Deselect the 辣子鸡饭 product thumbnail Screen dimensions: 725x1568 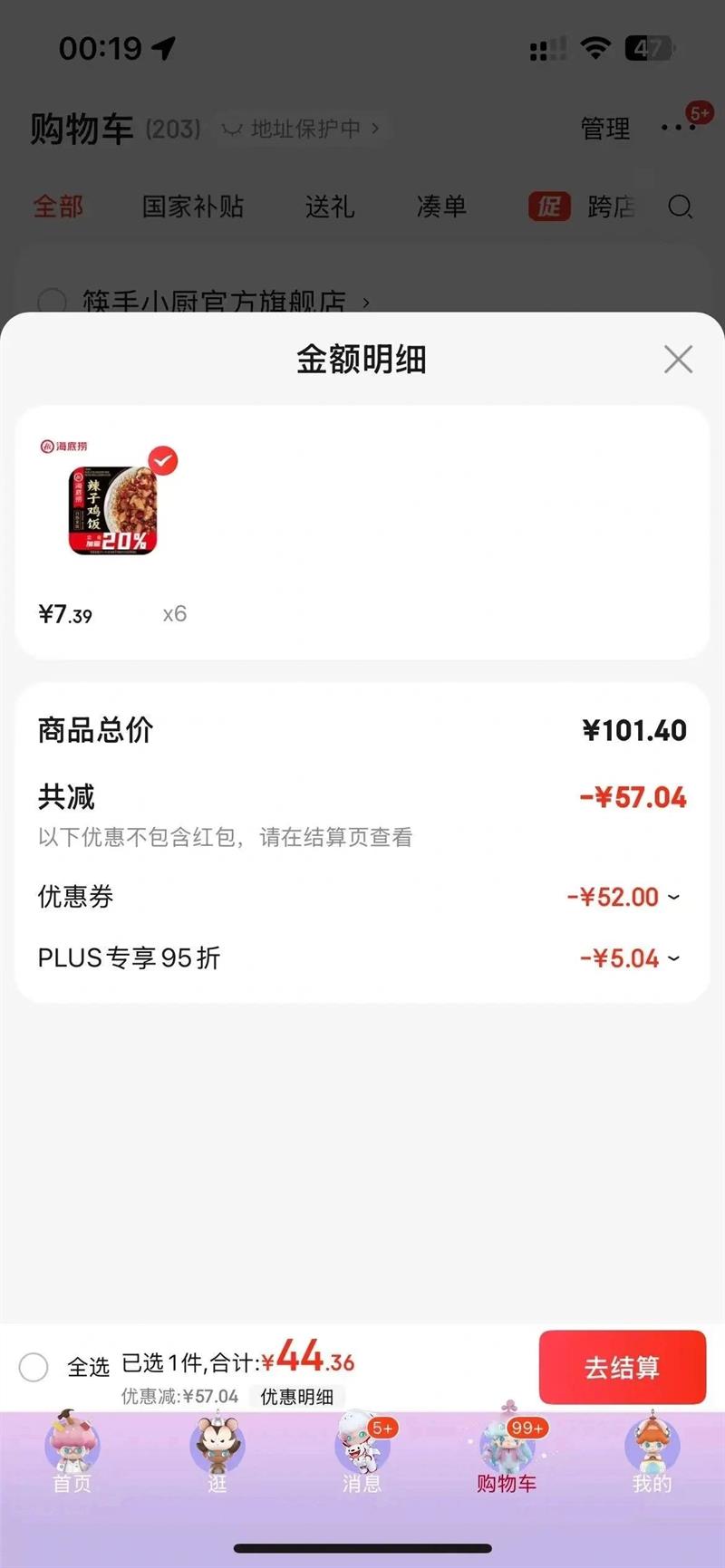pos(163,461)
